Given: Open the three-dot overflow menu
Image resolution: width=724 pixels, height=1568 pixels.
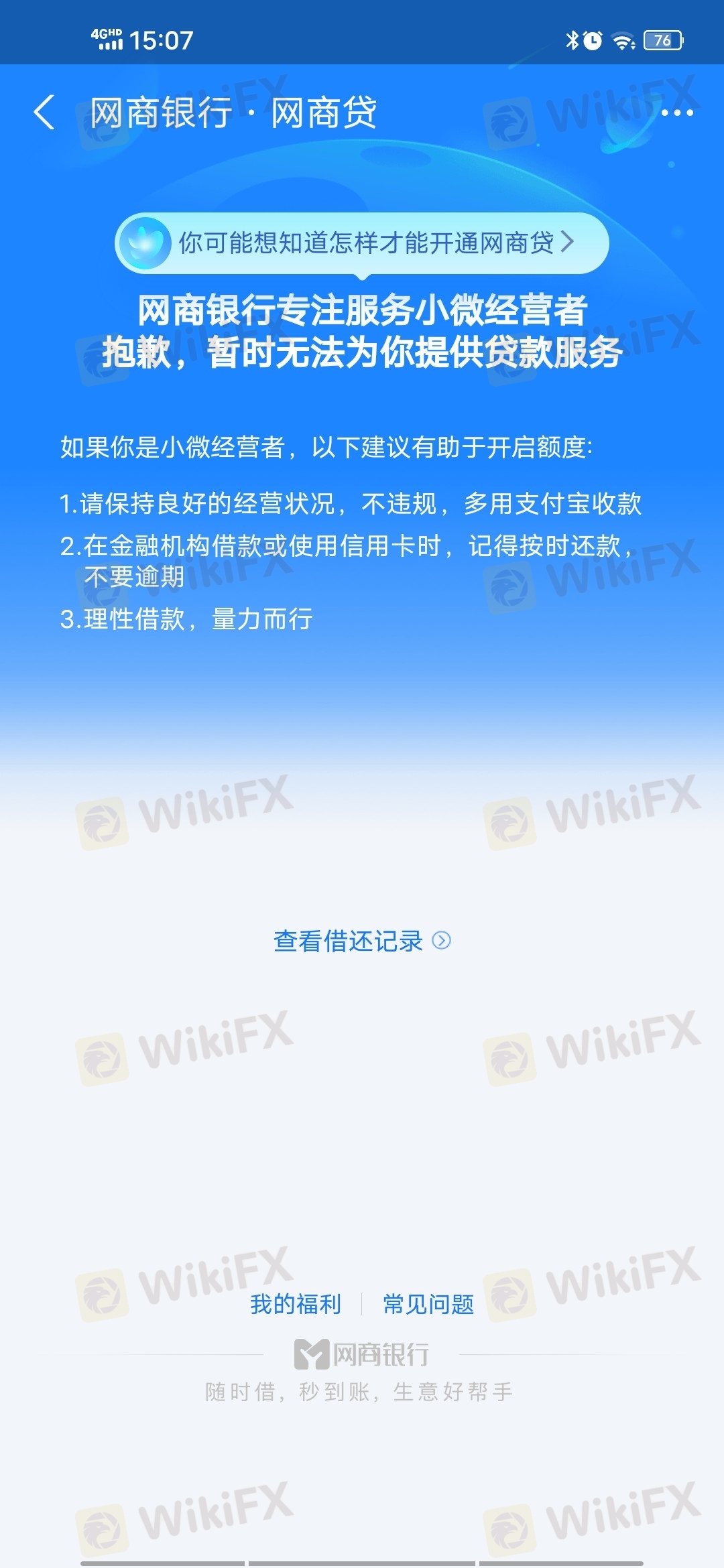Looking at the screenshot, I should pyautogui.click(x=677, y=113).
